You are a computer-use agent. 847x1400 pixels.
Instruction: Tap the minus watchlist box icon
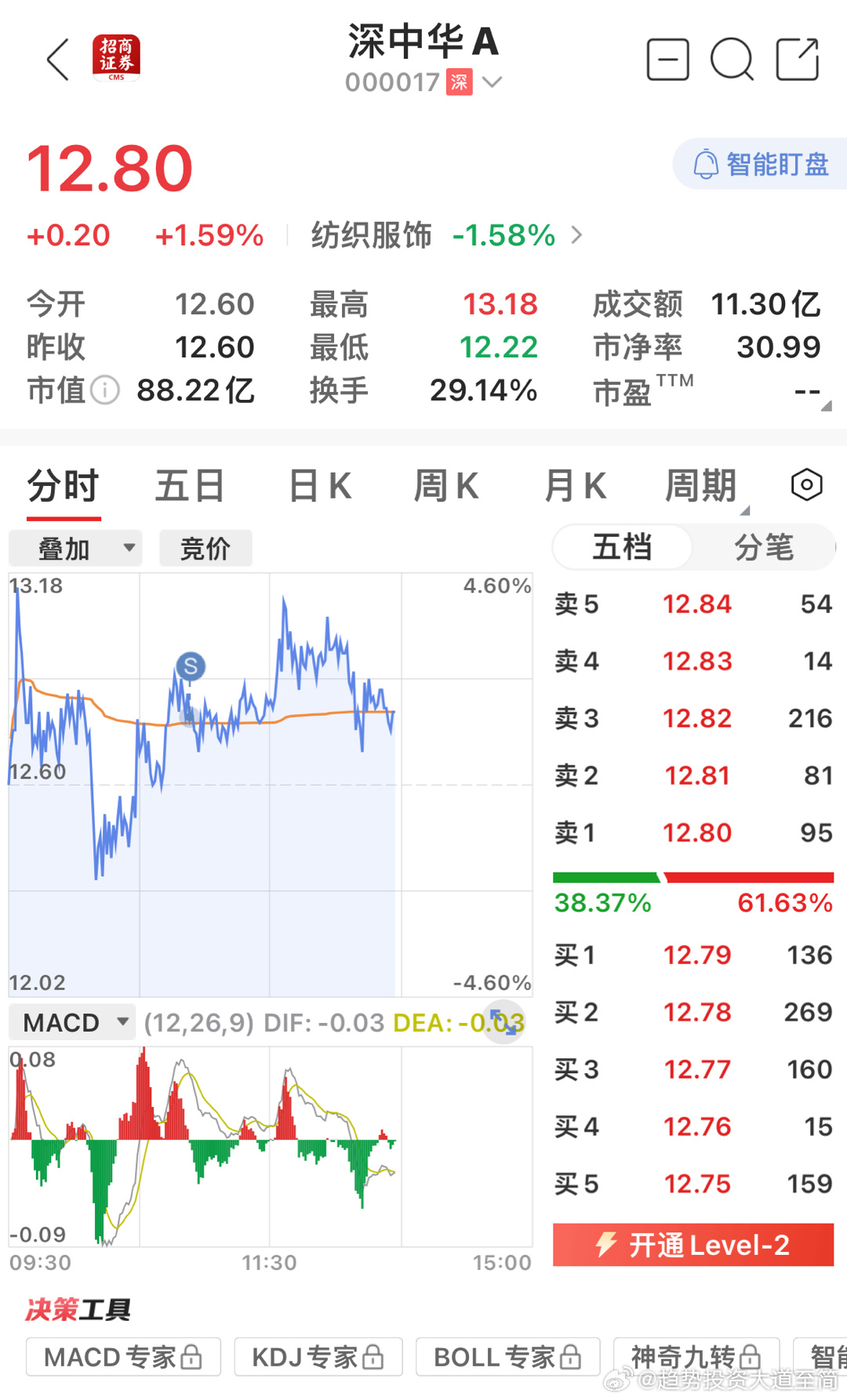[668, 60]
